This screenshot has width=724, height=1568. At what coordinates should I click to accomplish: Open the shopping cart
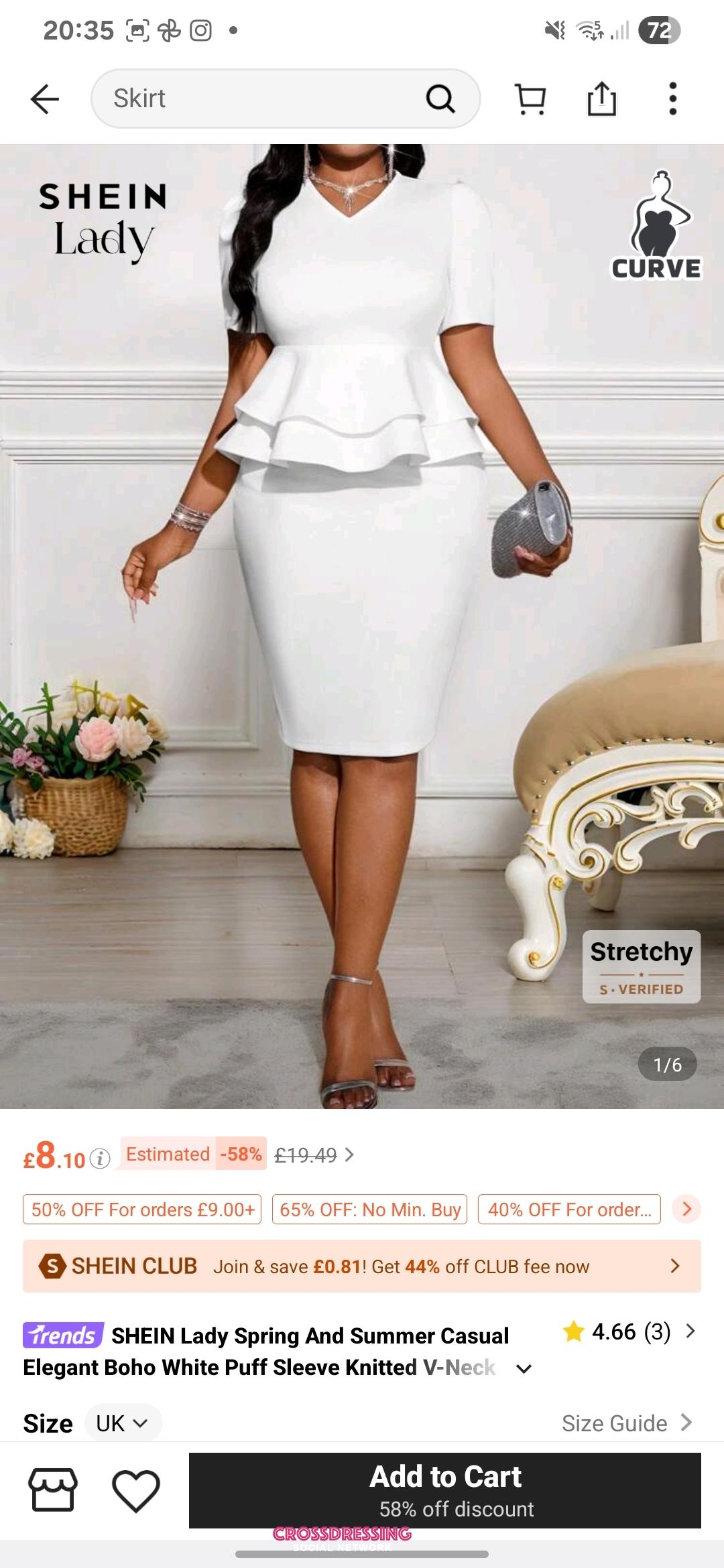[530, 99]
